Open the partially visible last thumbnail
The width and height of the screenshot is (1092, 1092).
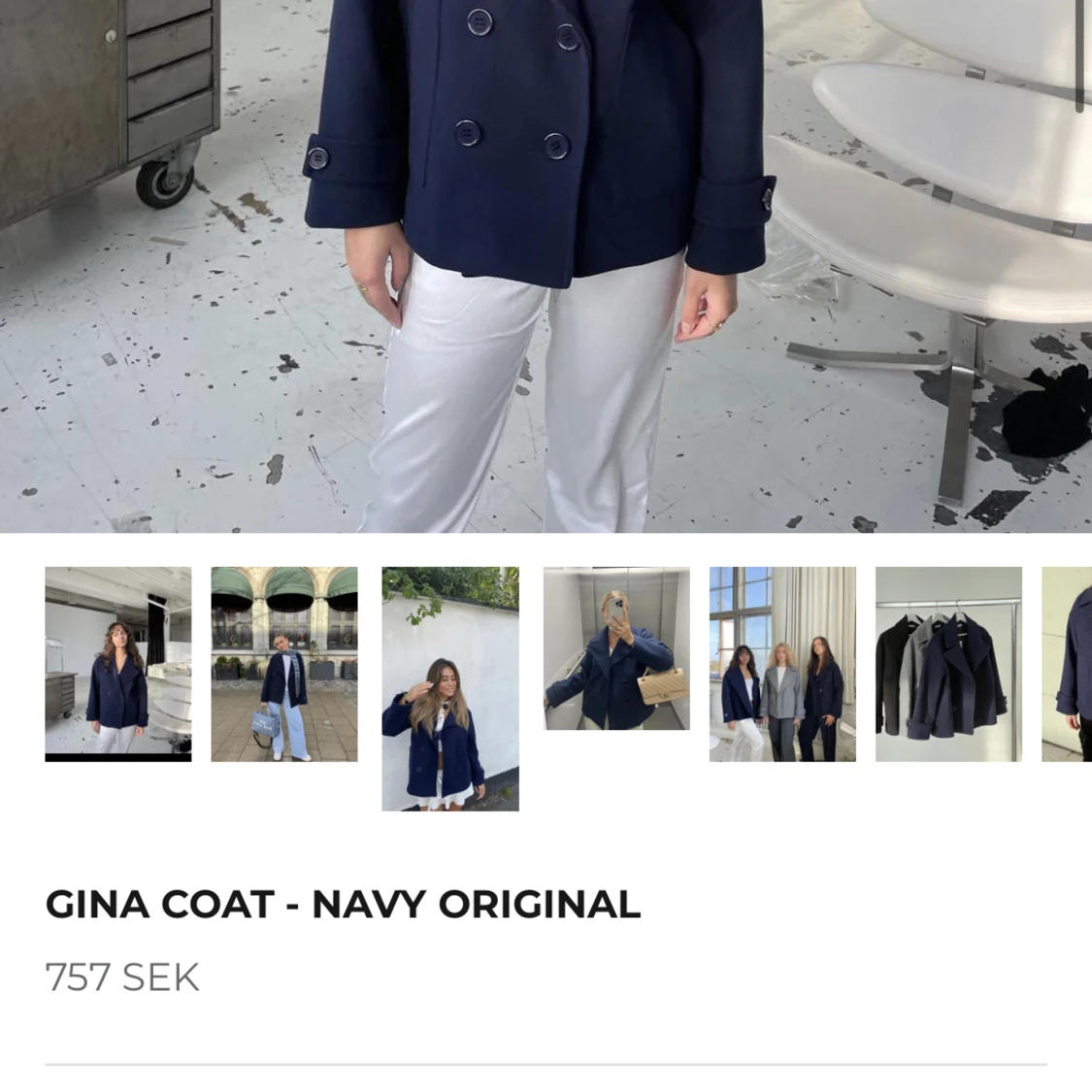point(1068,664)
